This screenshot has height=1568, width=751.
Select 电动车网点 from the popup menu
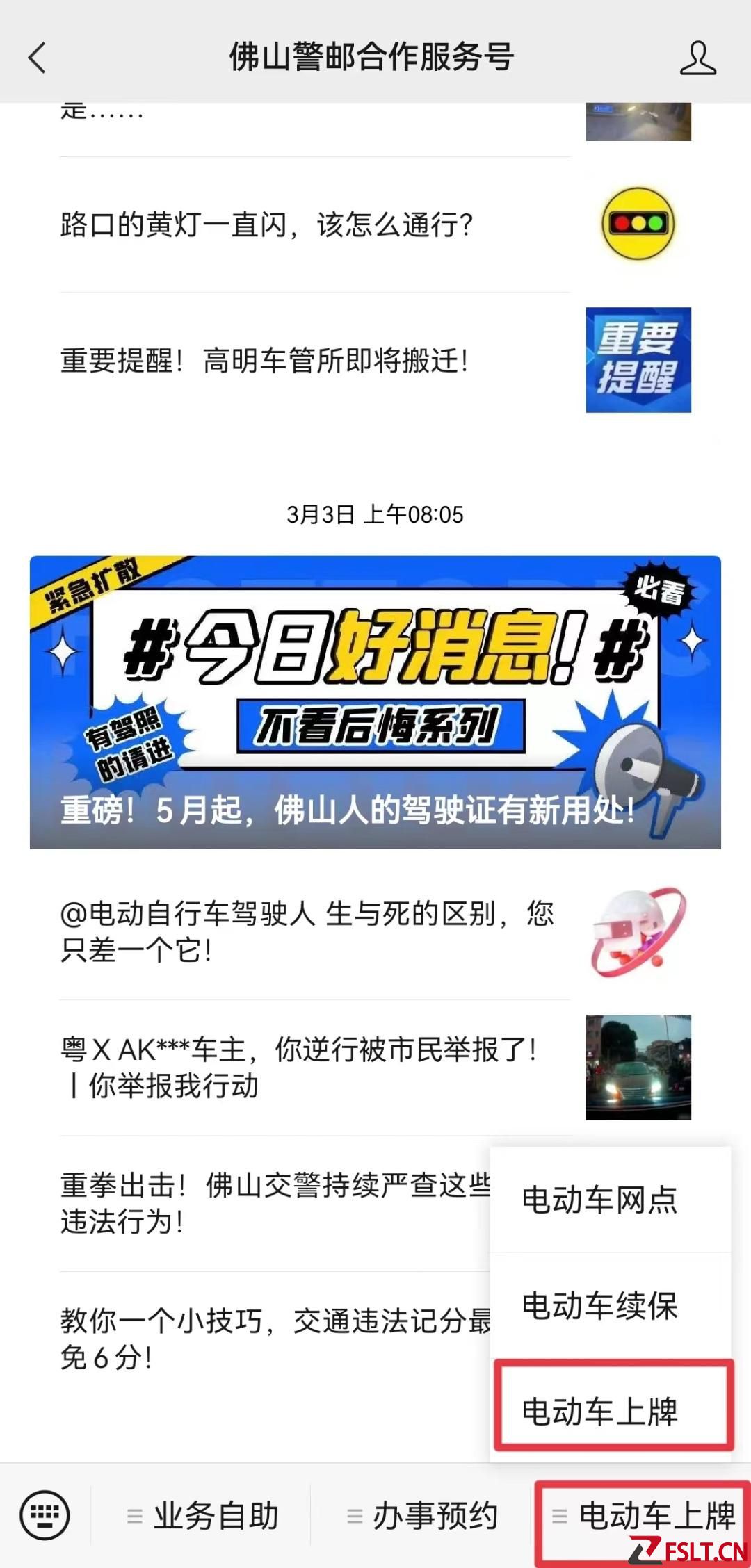pyautogui.click(x=599, y=1200)
